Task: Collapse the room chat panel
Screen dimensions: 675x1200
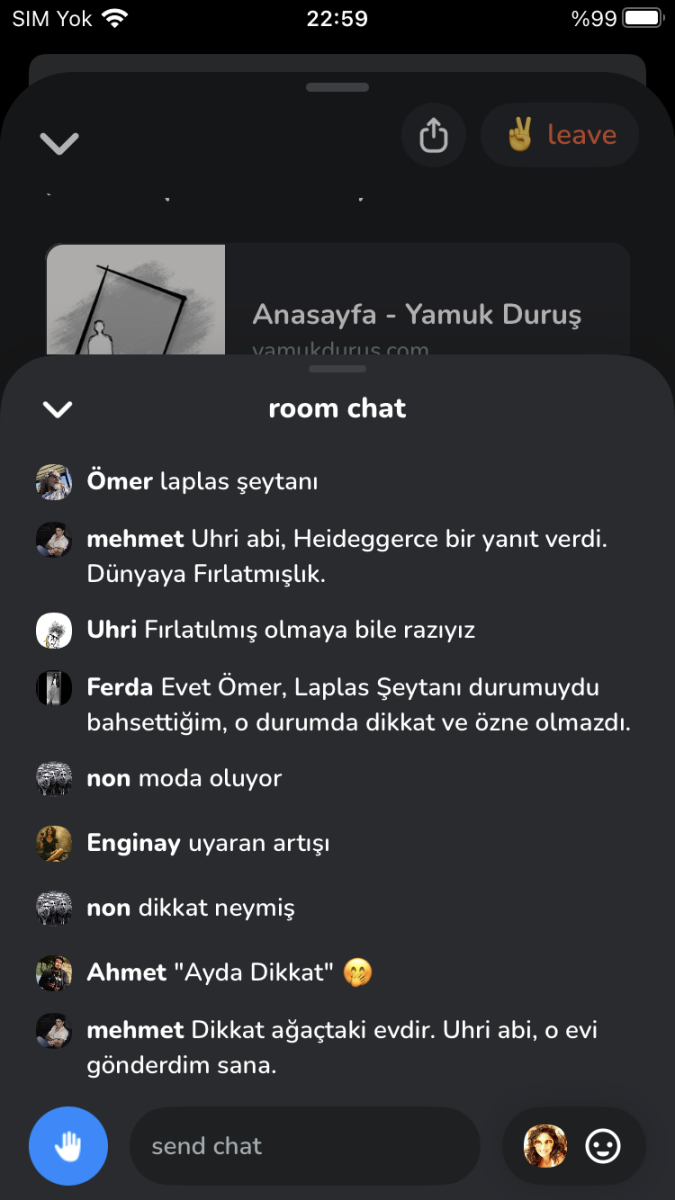Action: [x=58, y=409]
